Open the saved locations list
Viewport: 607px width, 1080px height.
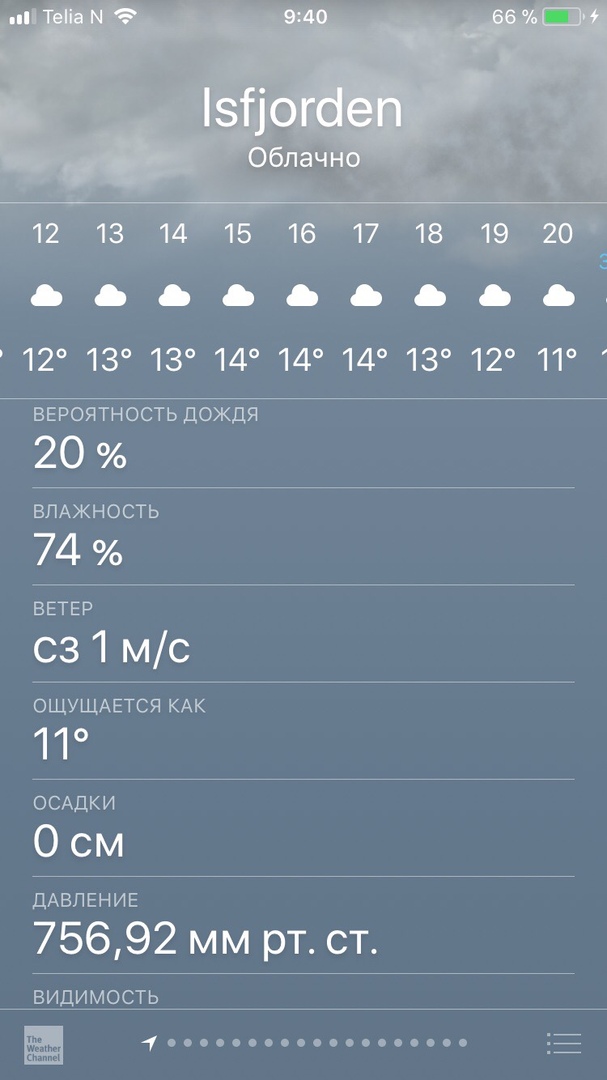(x=564, y=1043)
